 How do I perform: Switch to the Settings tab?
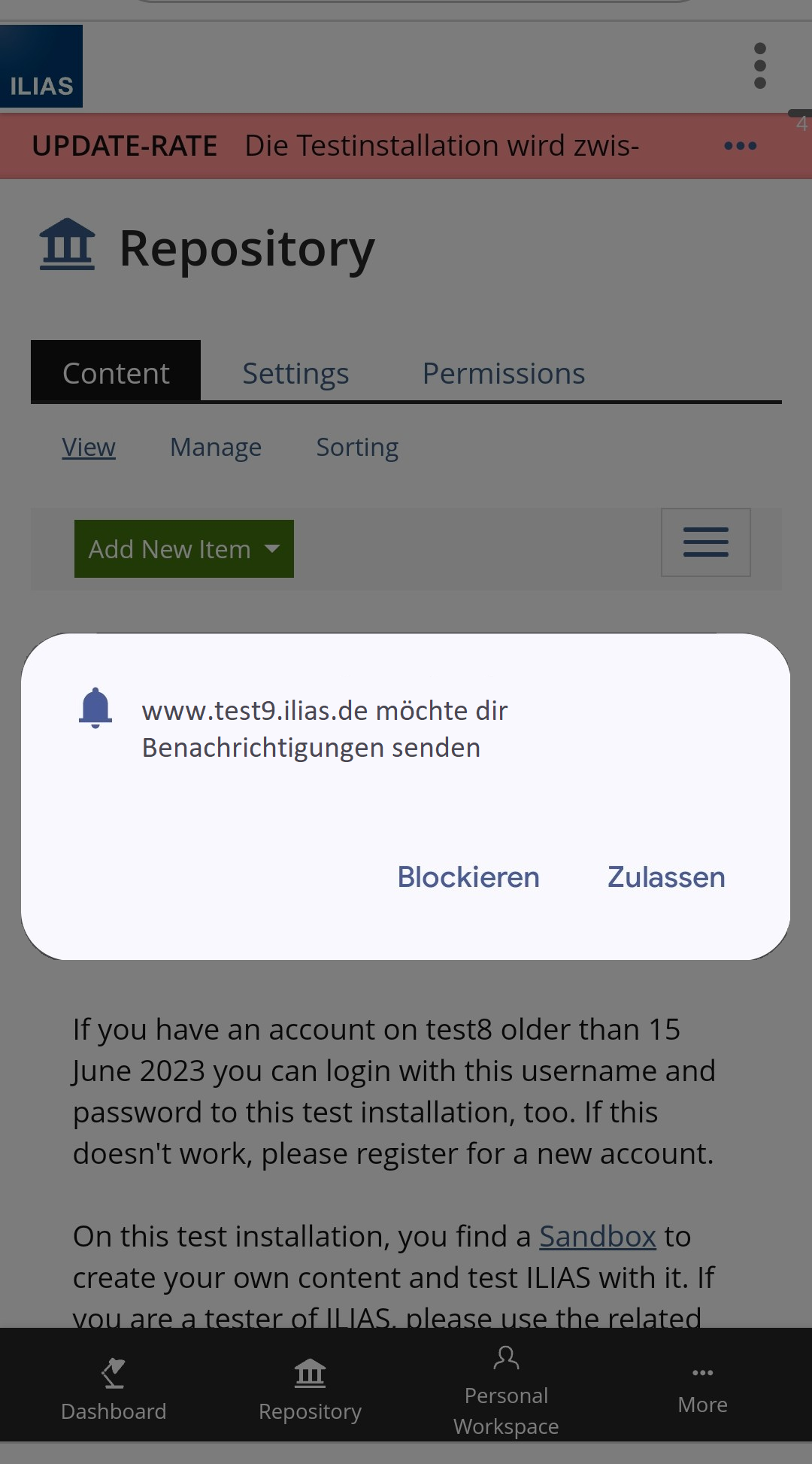coord(295,373)
